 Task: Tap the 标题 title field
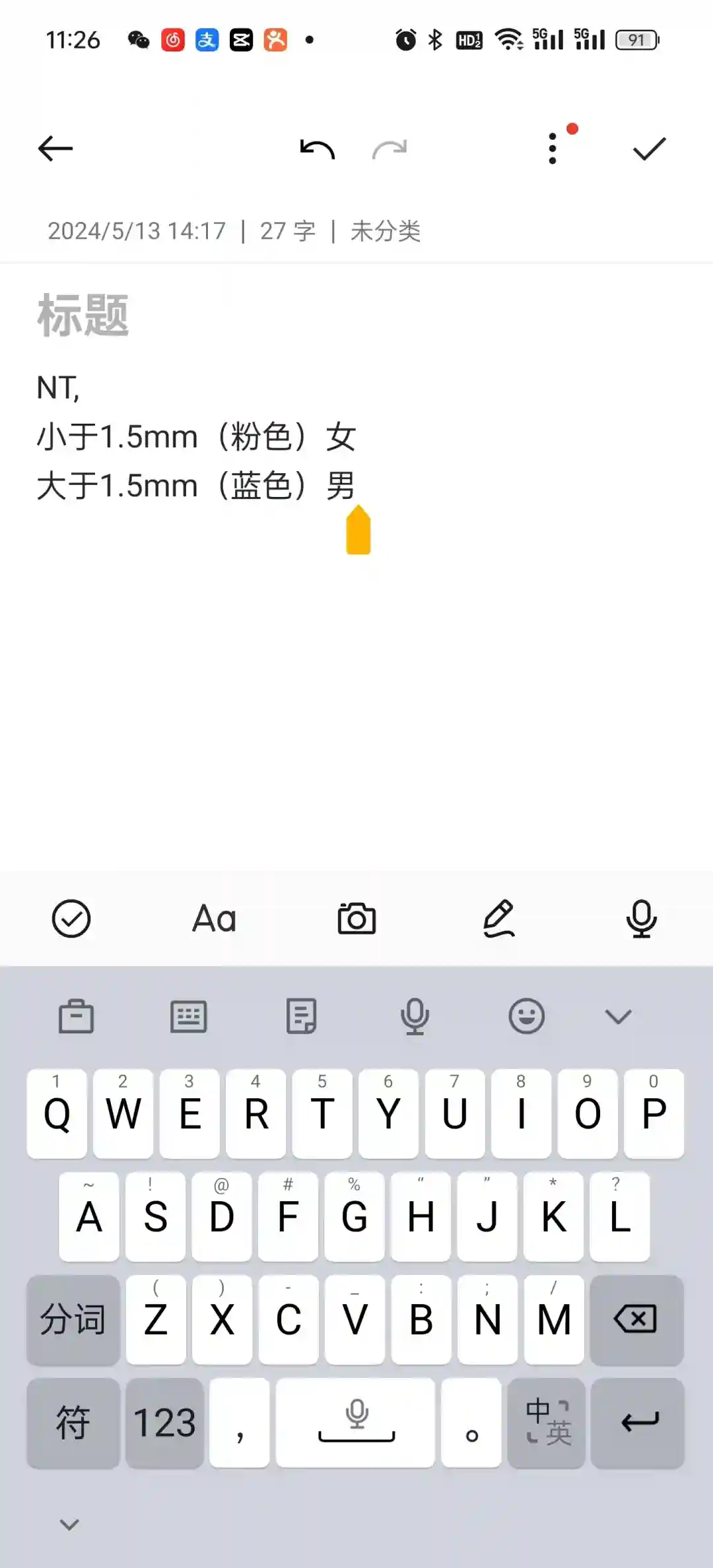[x=83, y=315]
